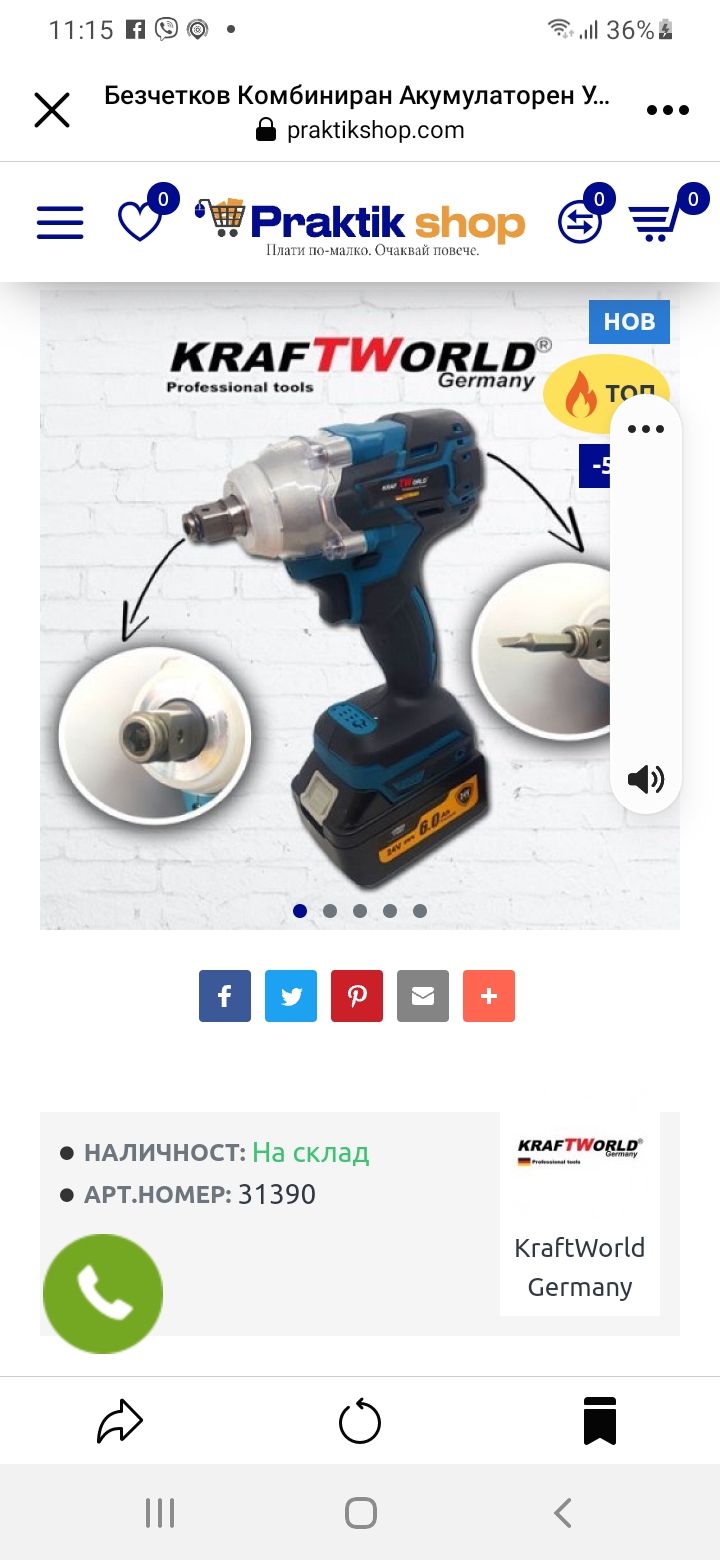Share the product on Twitter
Screen dimensions: 720x1560
click(x=291, y=996)
